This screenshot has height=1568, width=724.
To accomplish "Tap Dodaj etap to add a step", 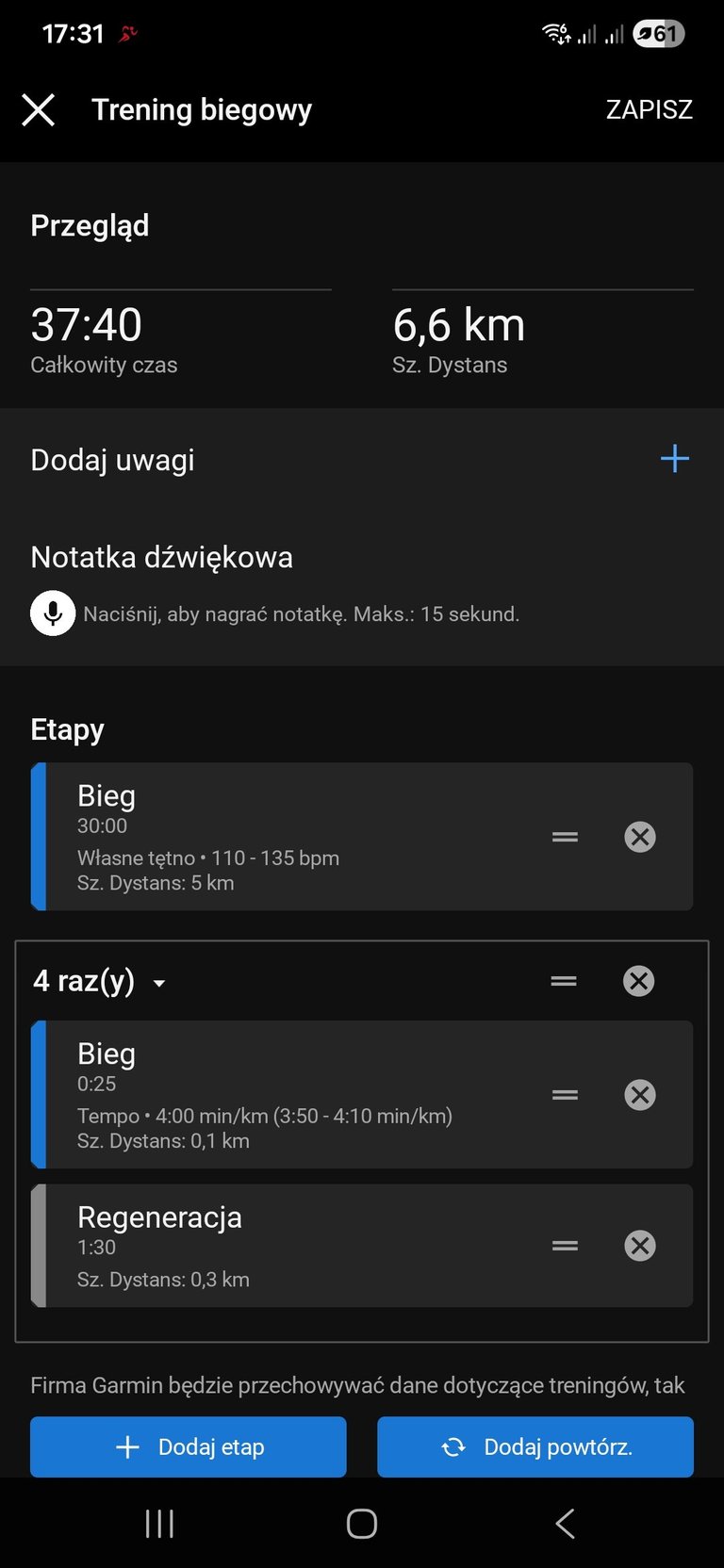I will coord(189,1446).
